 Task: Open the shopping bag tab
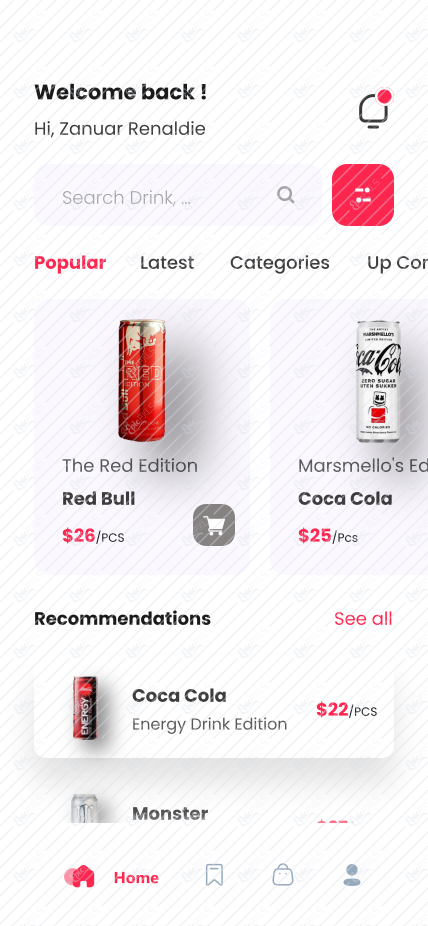[283, 875]
